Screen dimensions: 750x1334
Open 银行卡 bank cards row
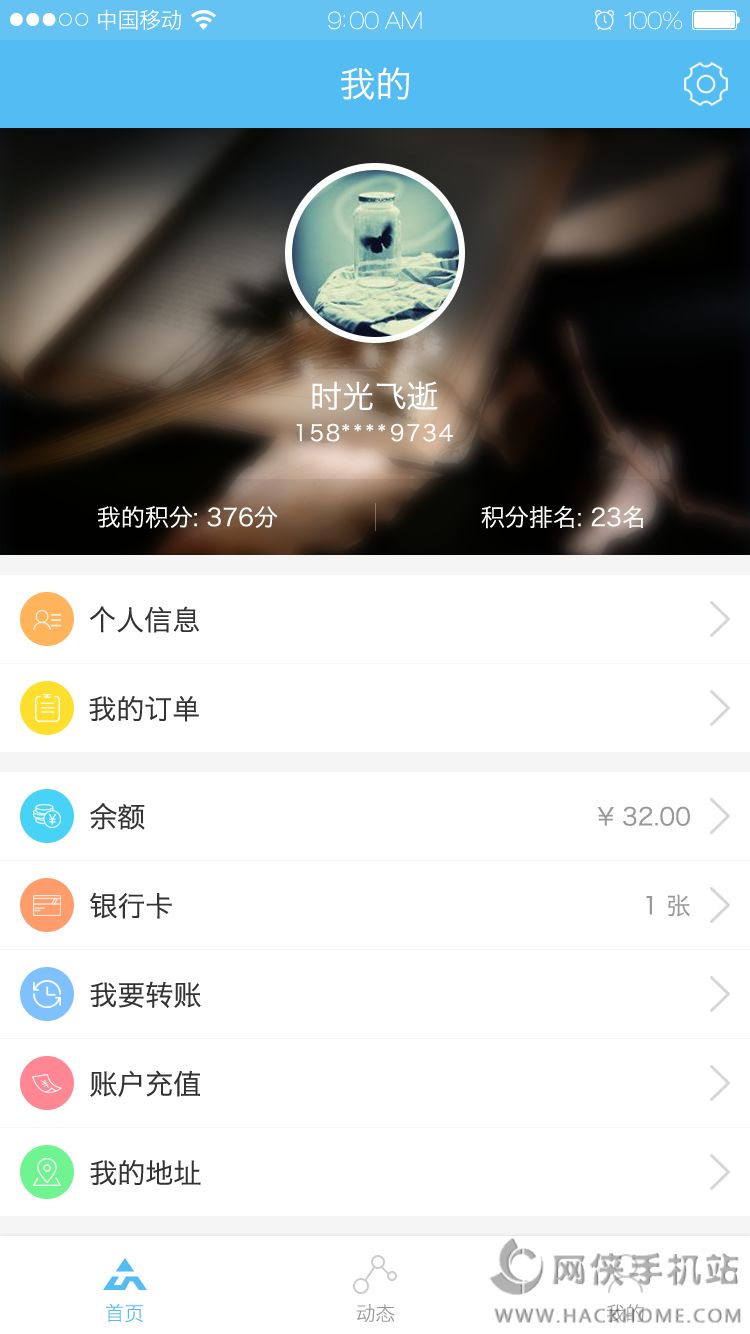[x=375, y=905]
